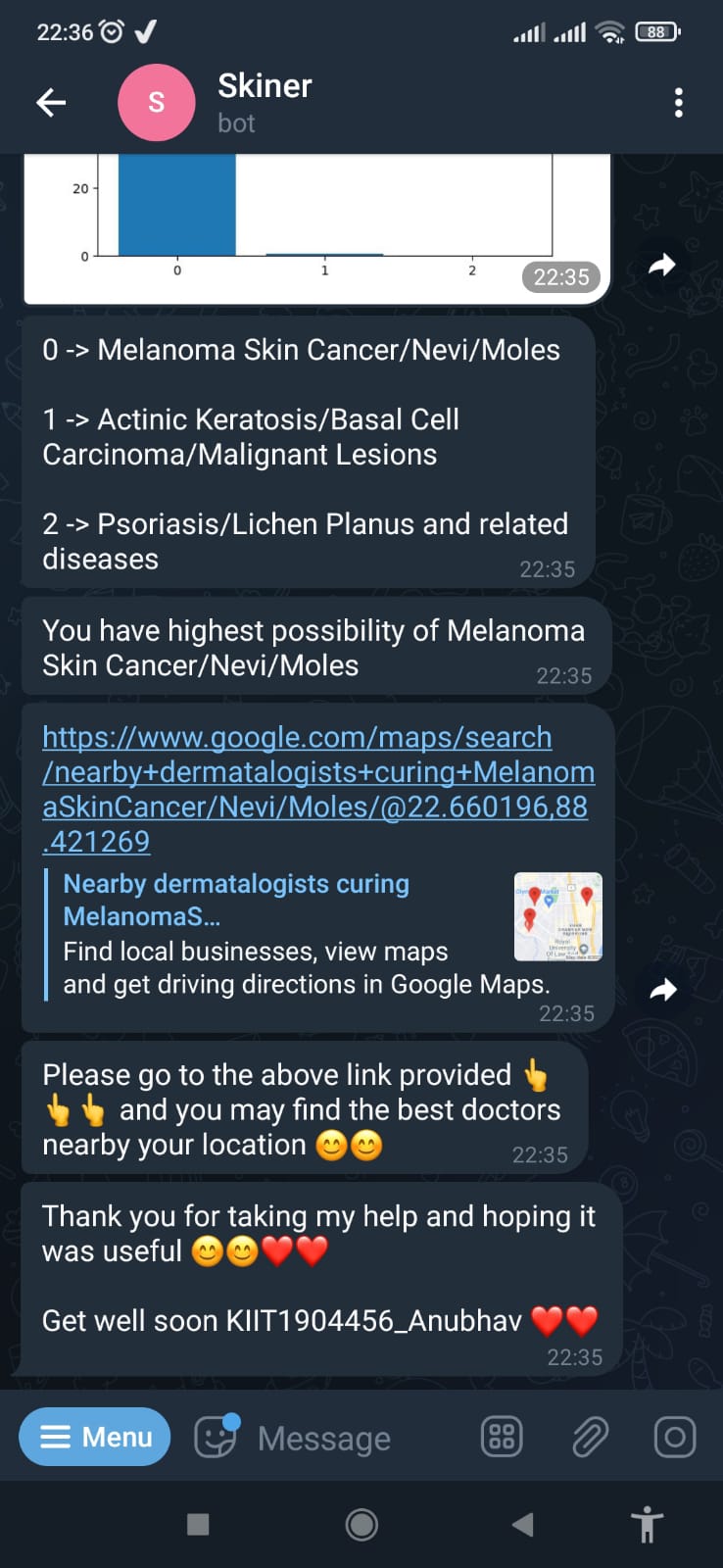This screenshot has width=723, height=1568.
Task: Tap the home circle navigation button
Action: click(361, 1524)
